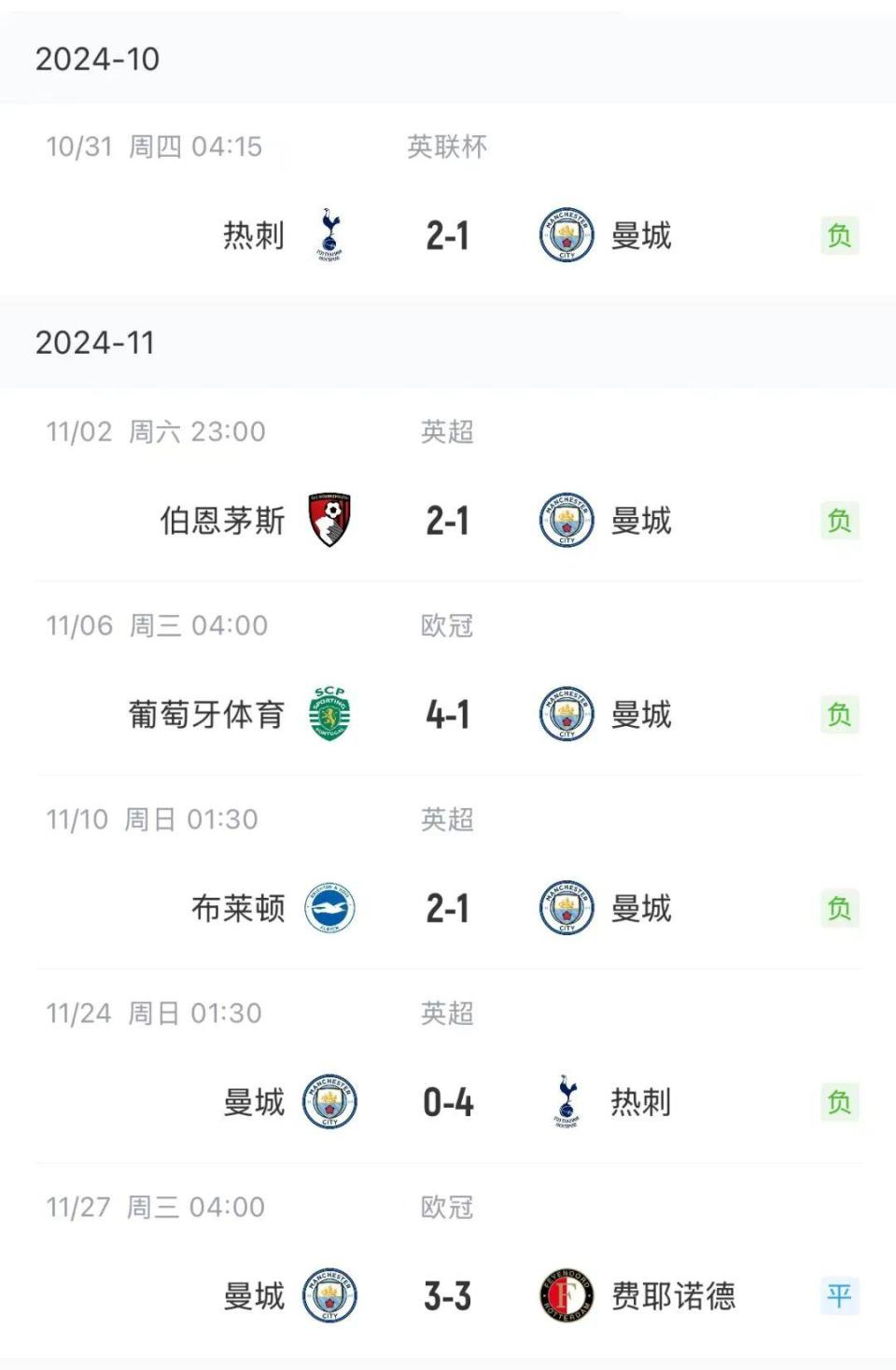View the Man City 3-3 Feyenoord match
Screen dimensions: 896x1370
[x=447, y=1296]
